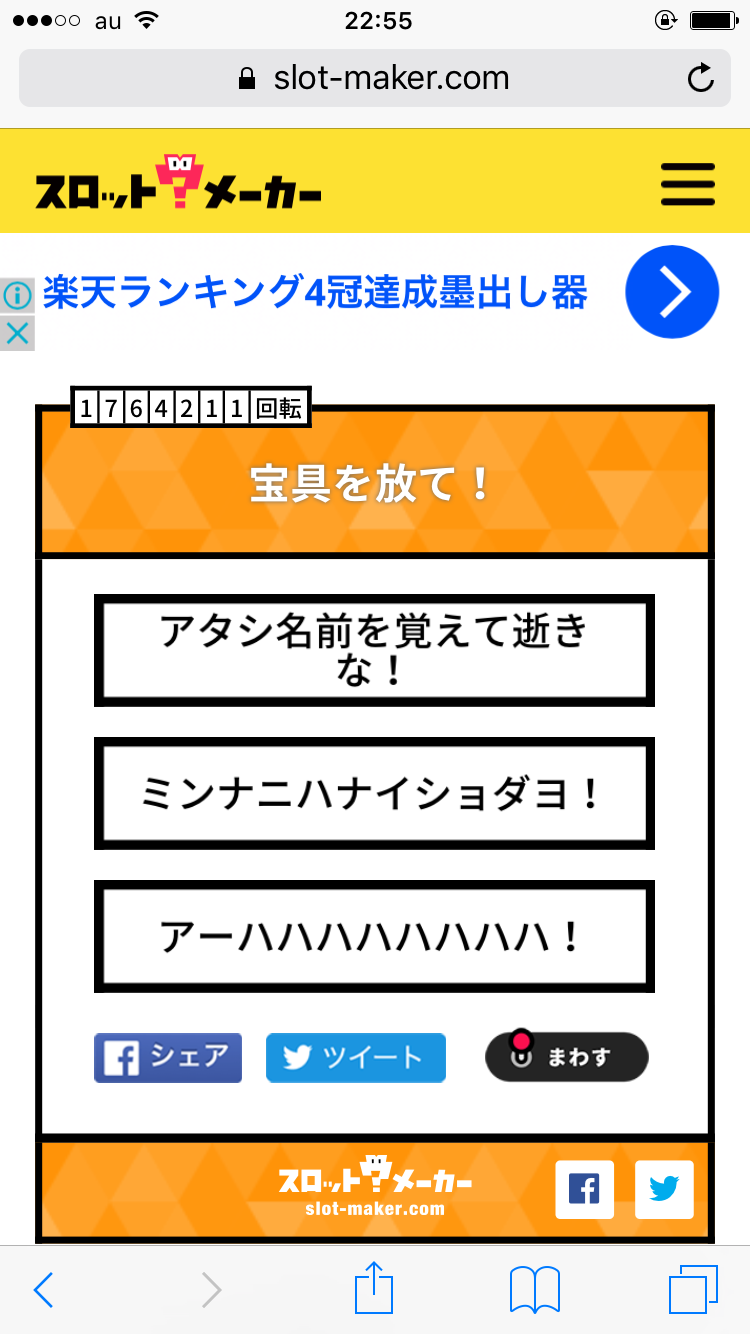
Task: Open the Safari share sheet
Action: tap(374, 1289)
